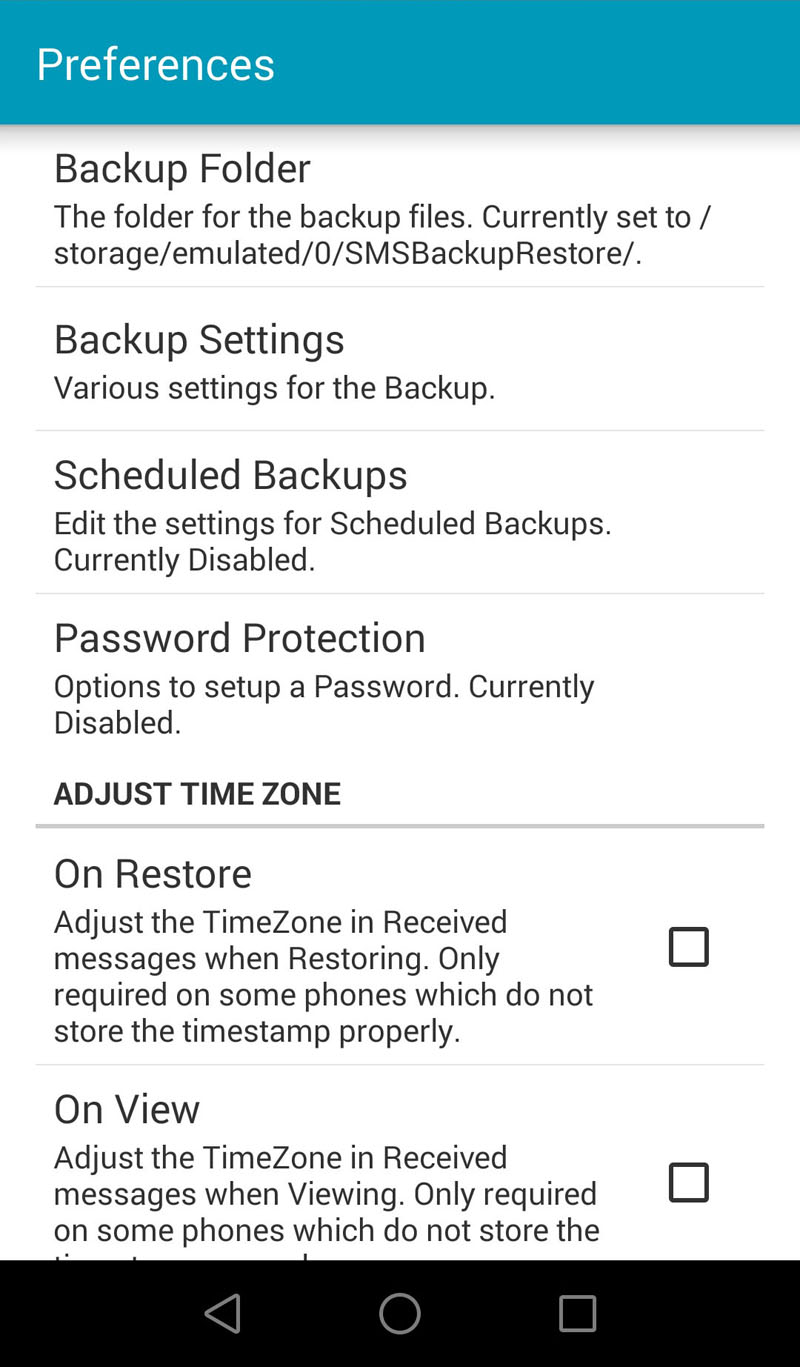The width and height of the screenshot is (800, 1367).
Task: Tap the system back button
Action: [x=223, y=1313]
